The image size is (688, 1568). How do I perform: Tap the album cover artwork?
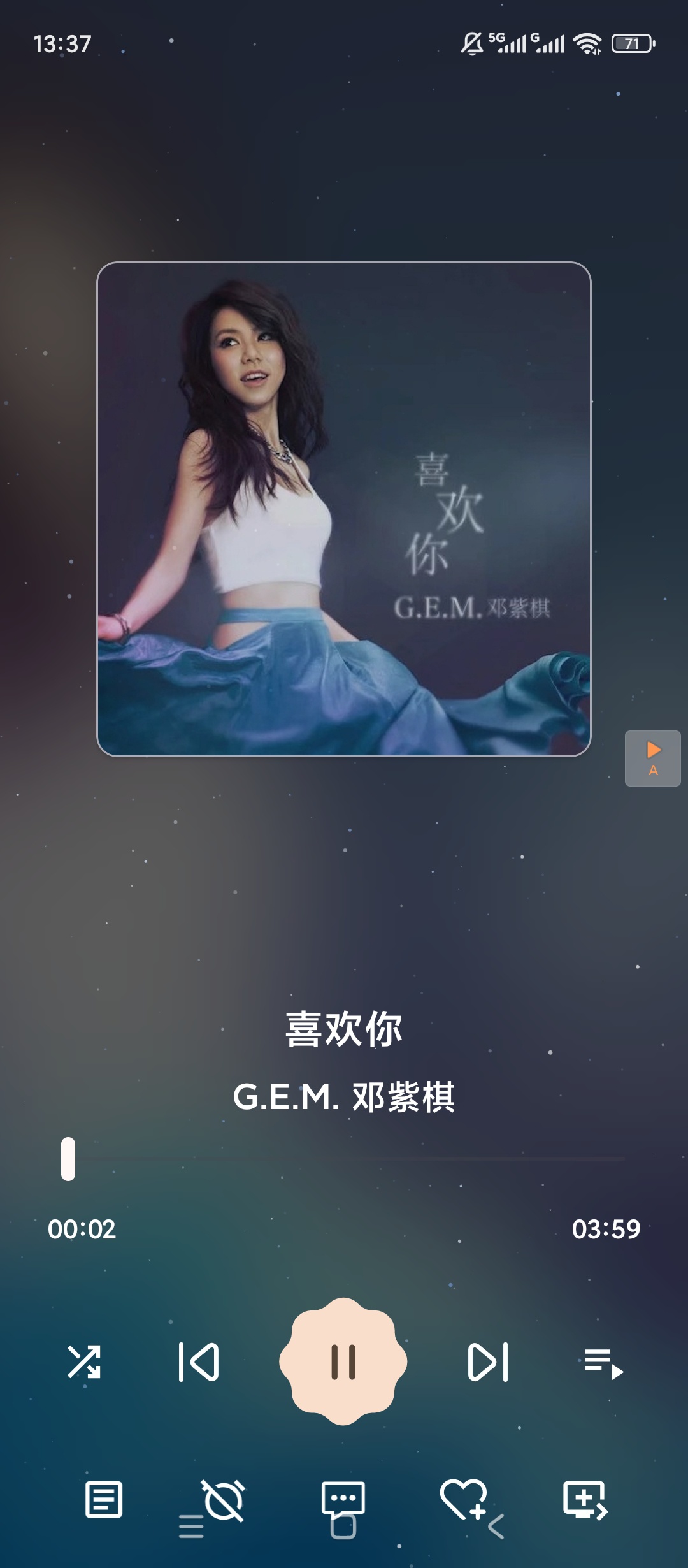coord(344,510)
